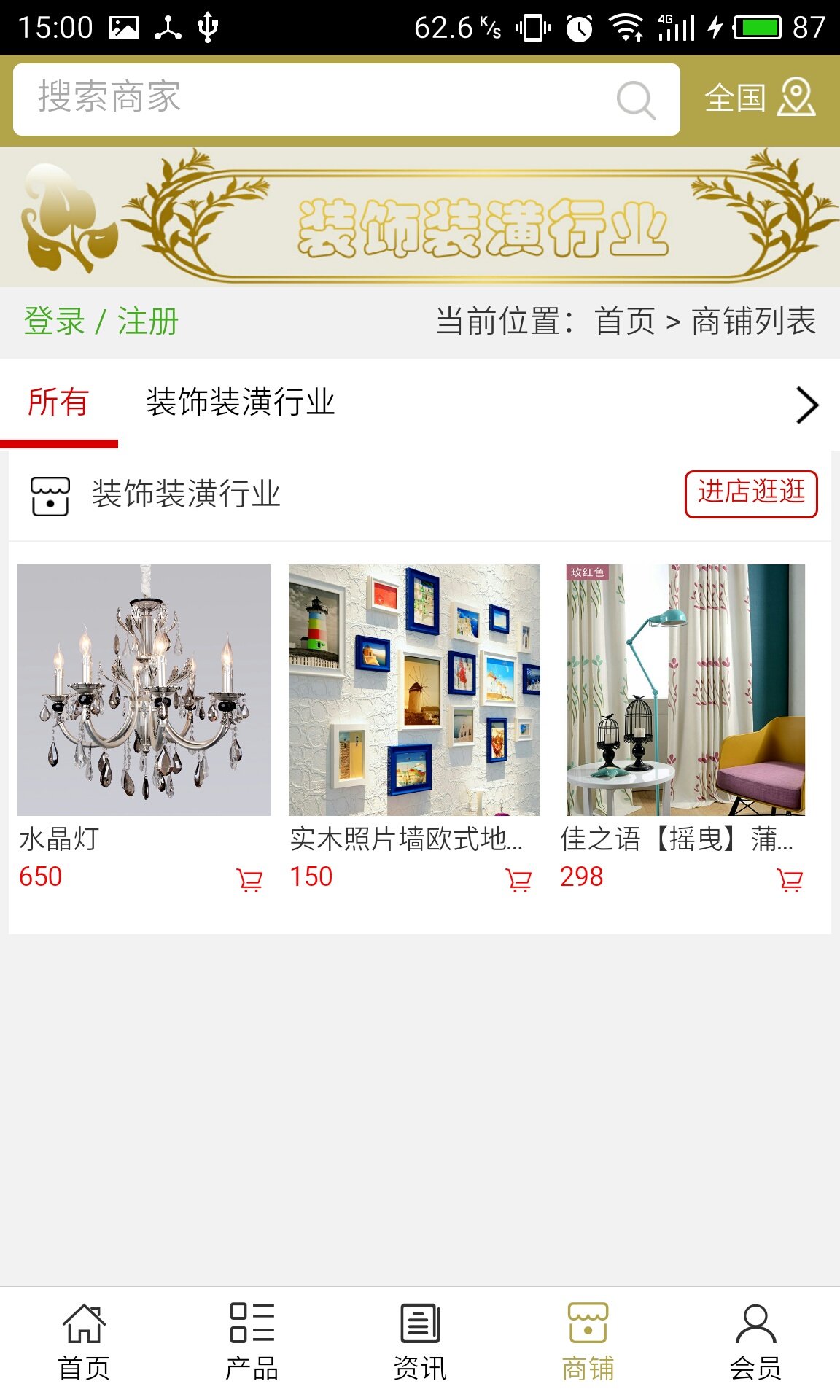This screenshot has width=840, height=1400.
Task: Switch to the 产品 tab
Action: 252,1342
